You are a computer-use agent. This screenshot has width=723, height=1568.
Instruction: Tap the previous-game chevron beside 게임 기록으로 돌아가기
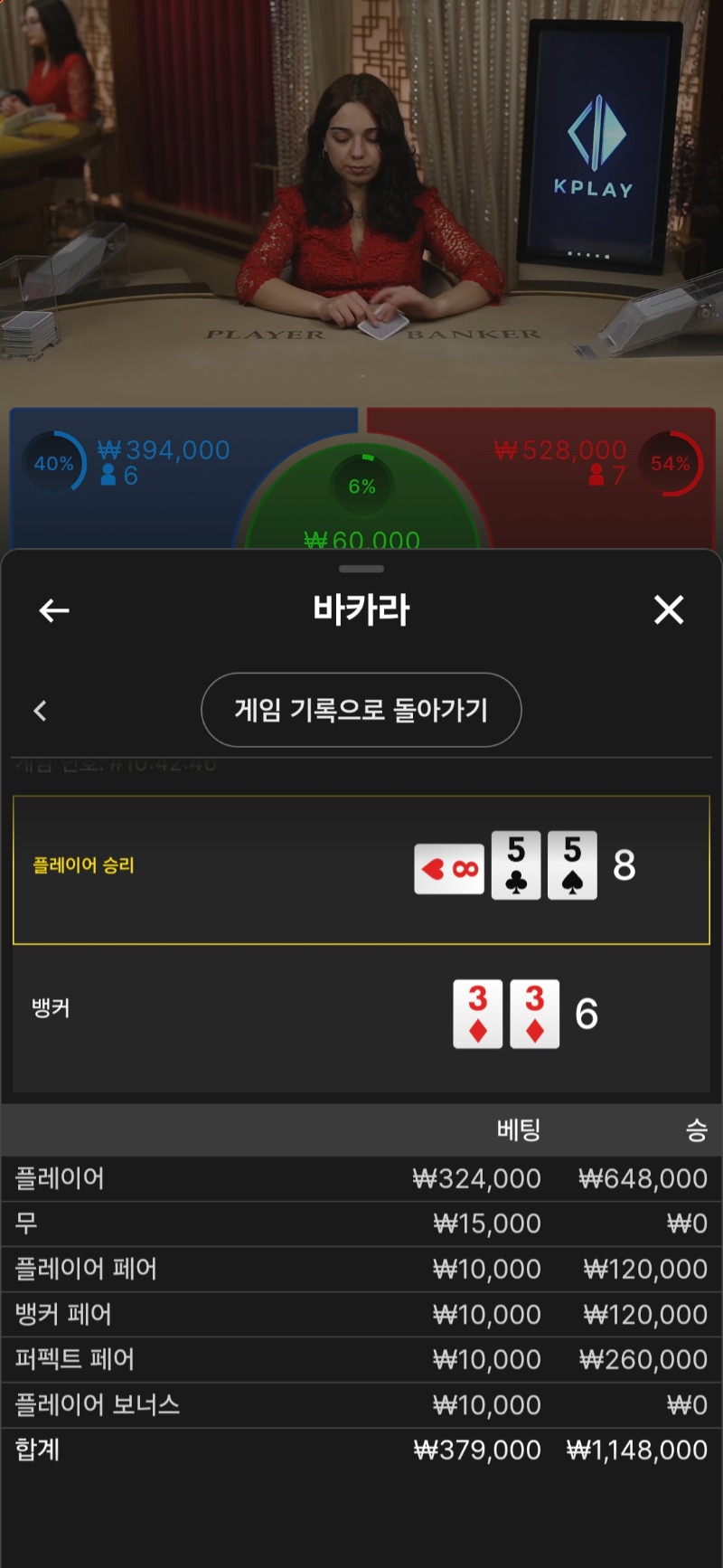point(40,711)
